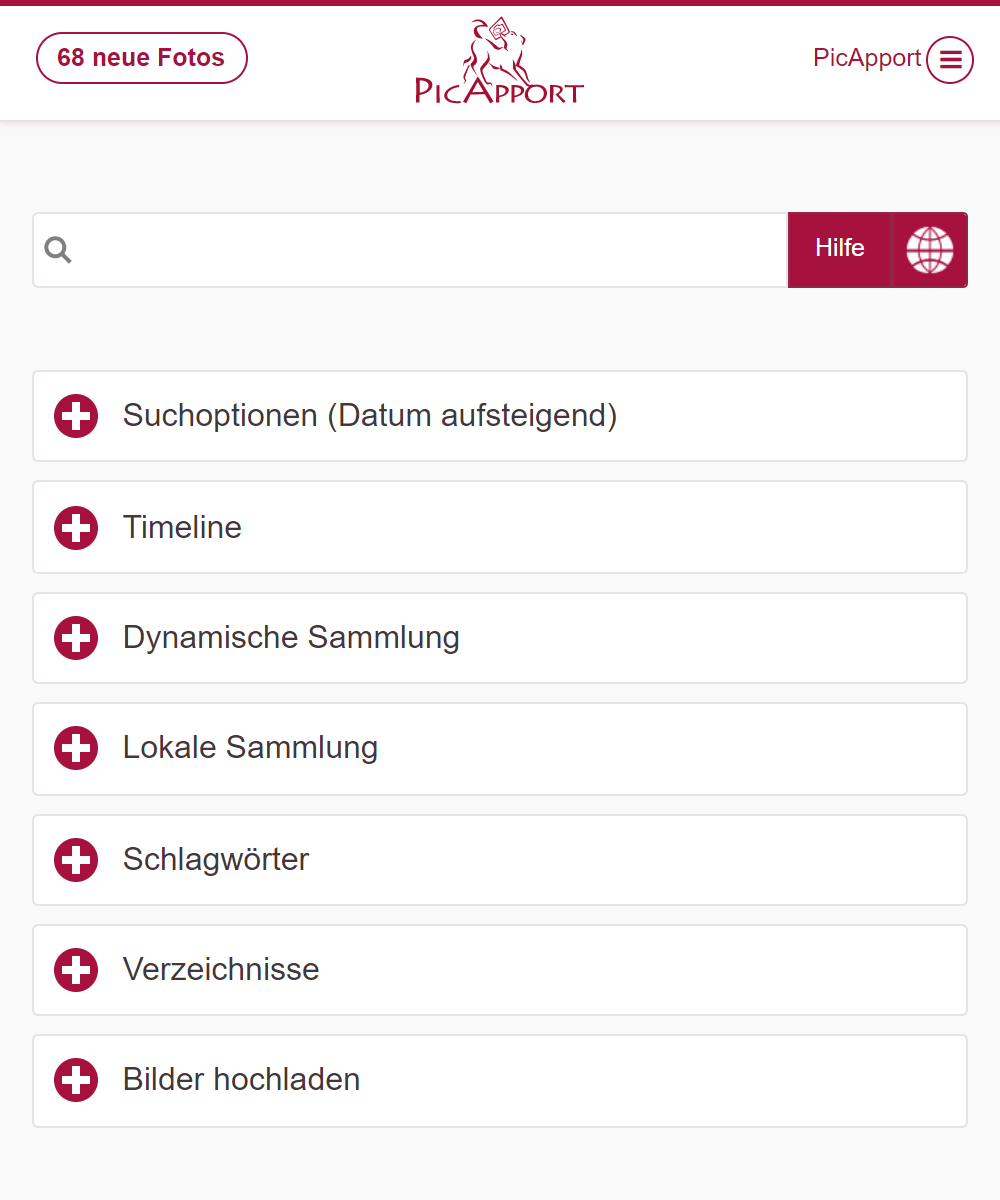Expand the Verzeichnisse section

(x=499, y=970)
